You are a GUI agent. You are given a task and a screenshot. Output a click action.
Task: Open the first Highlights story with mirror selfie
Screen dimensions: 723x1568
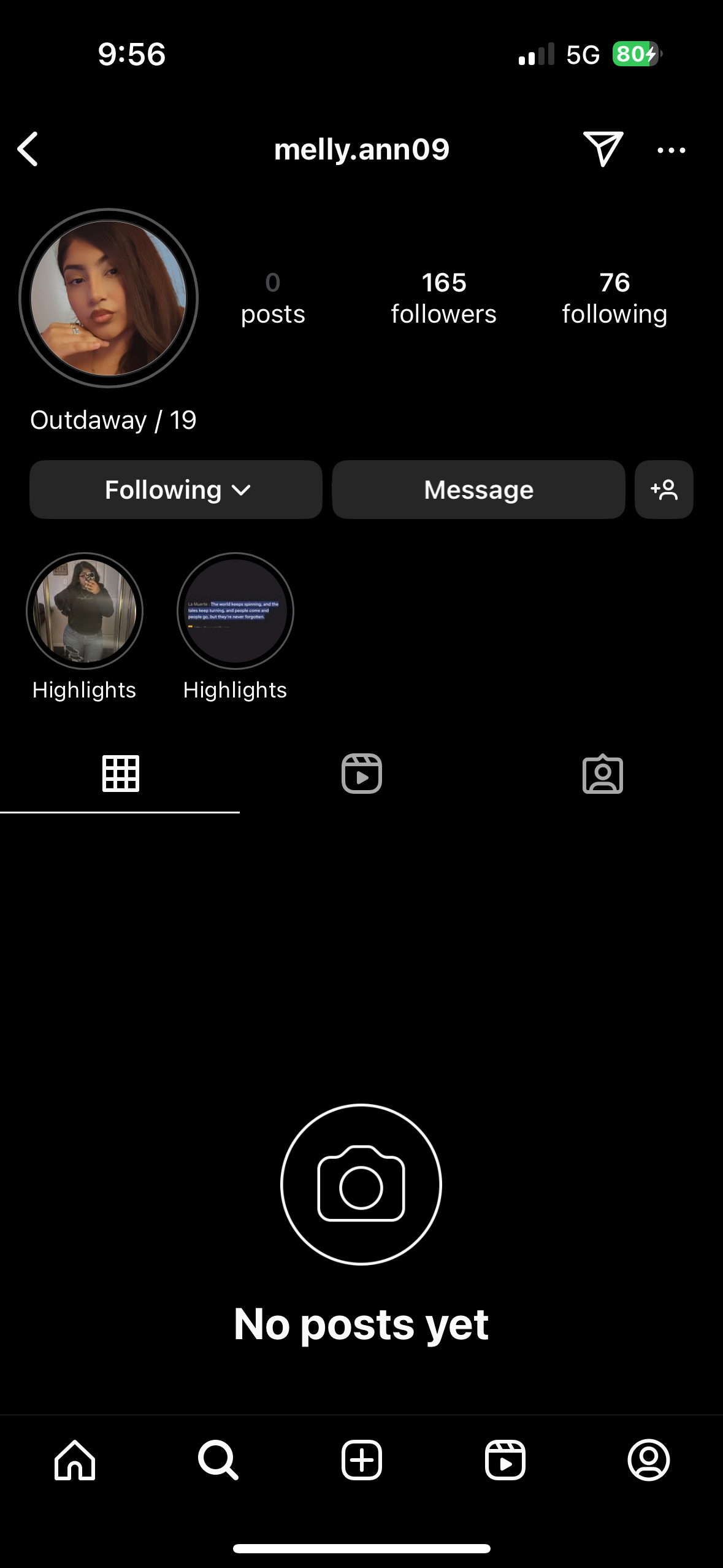(85, 611)
